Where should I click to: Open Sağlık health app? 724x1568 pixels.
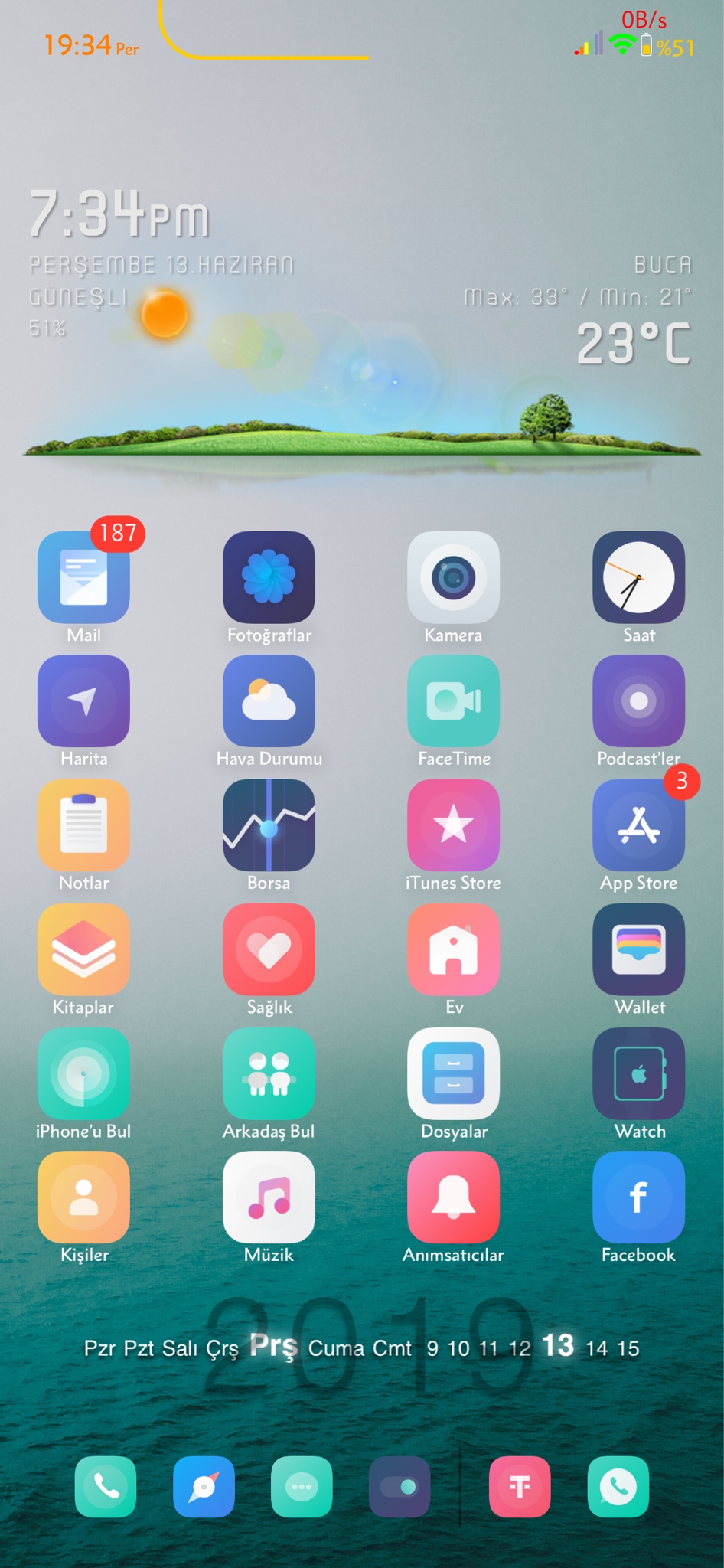269,949
